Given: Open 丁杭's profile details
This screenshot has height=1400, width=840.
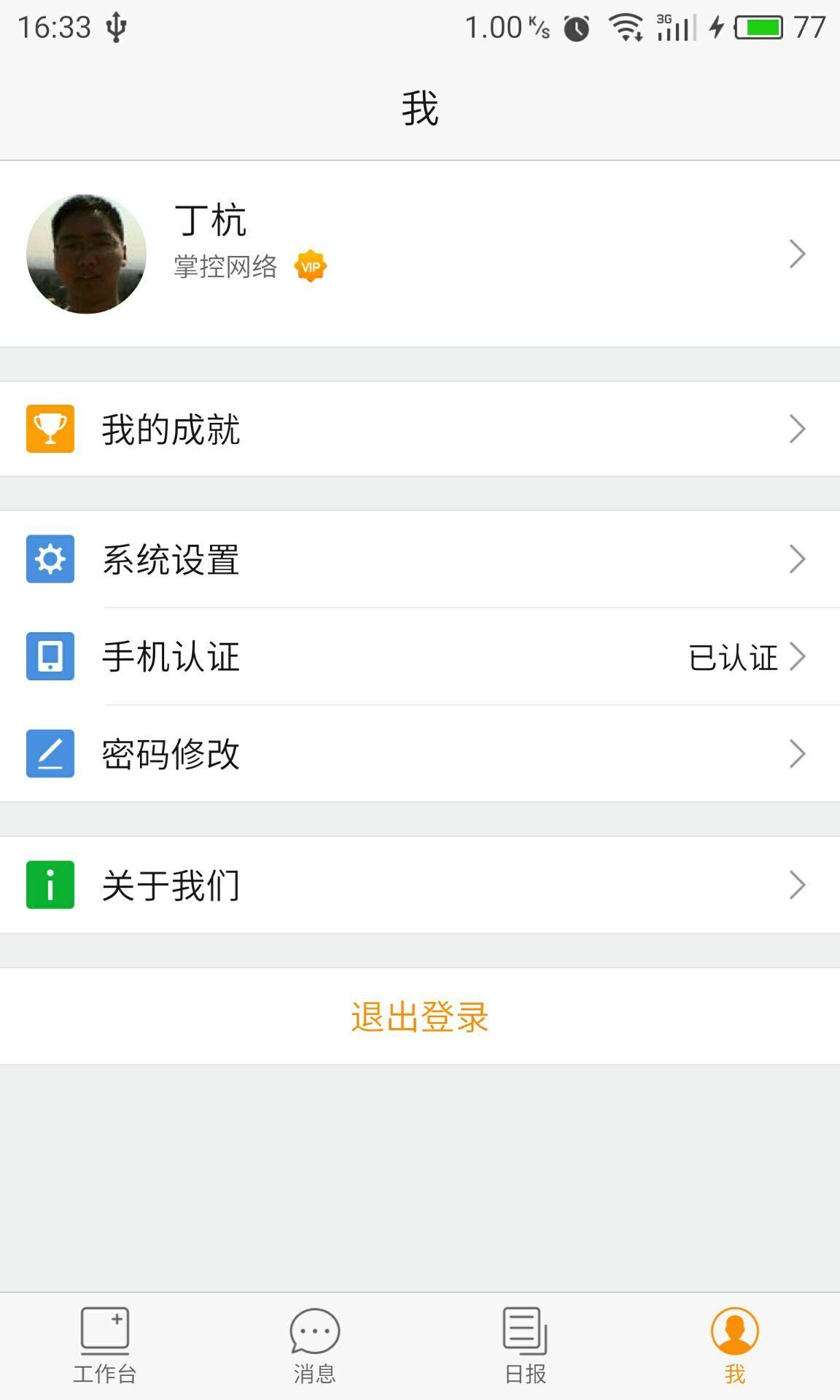Looking at the screenshot, I should click(x=420, y=254).
